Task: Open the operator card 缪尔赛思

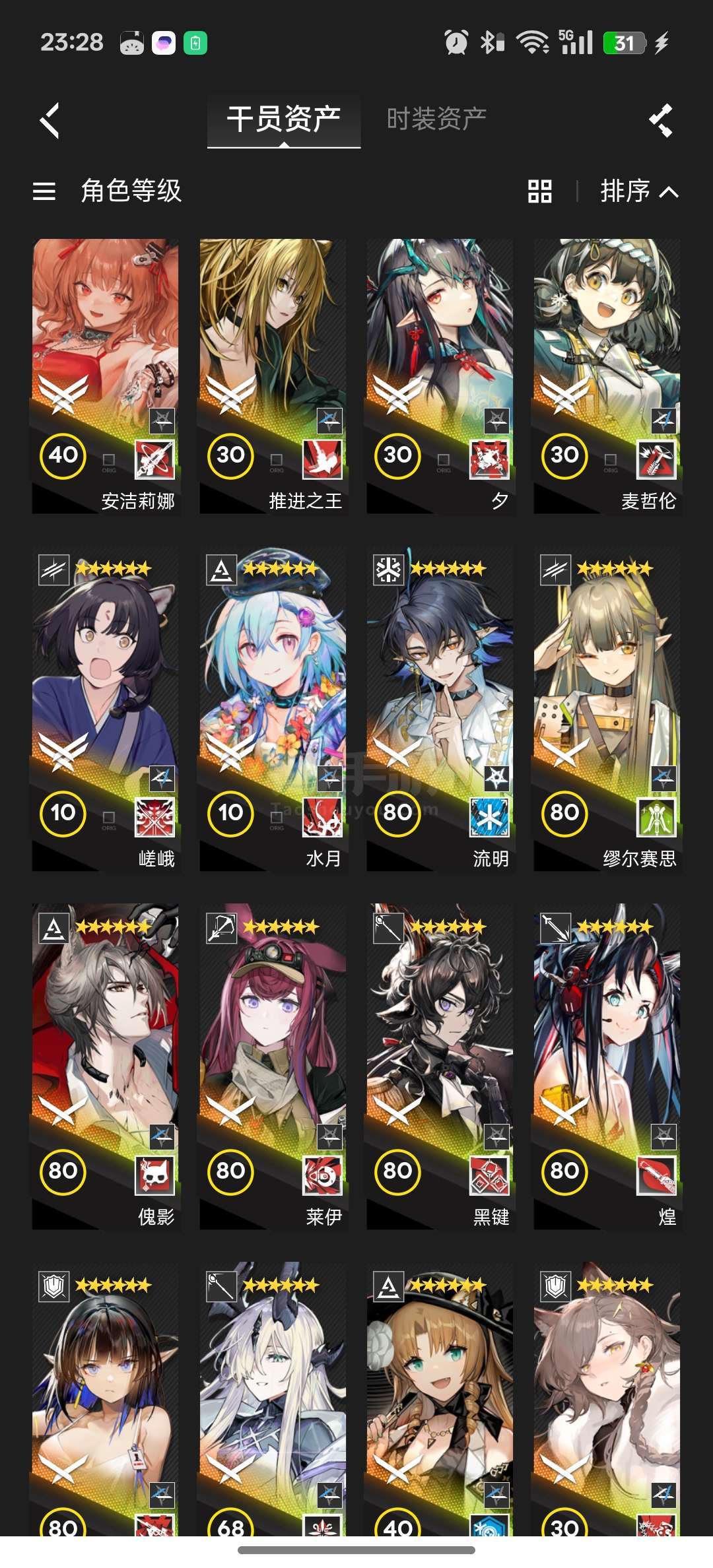Action: coord(607,709)
